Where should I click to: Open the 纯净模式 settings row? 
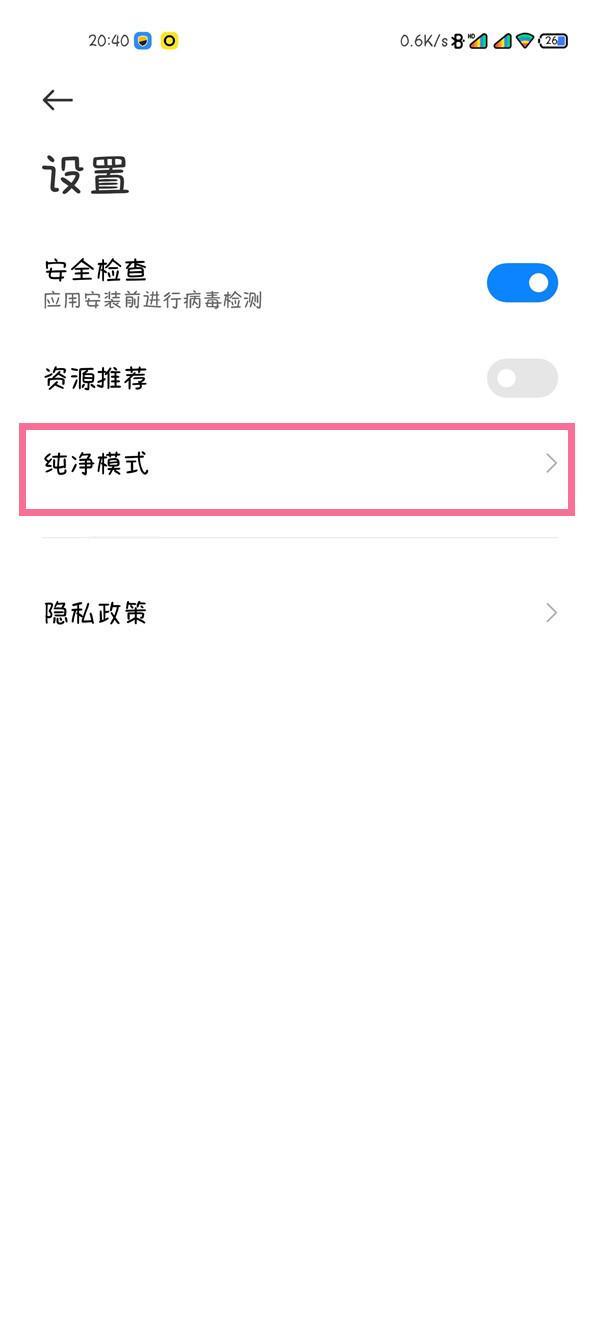pyautogui.click(x=297, y=465)
